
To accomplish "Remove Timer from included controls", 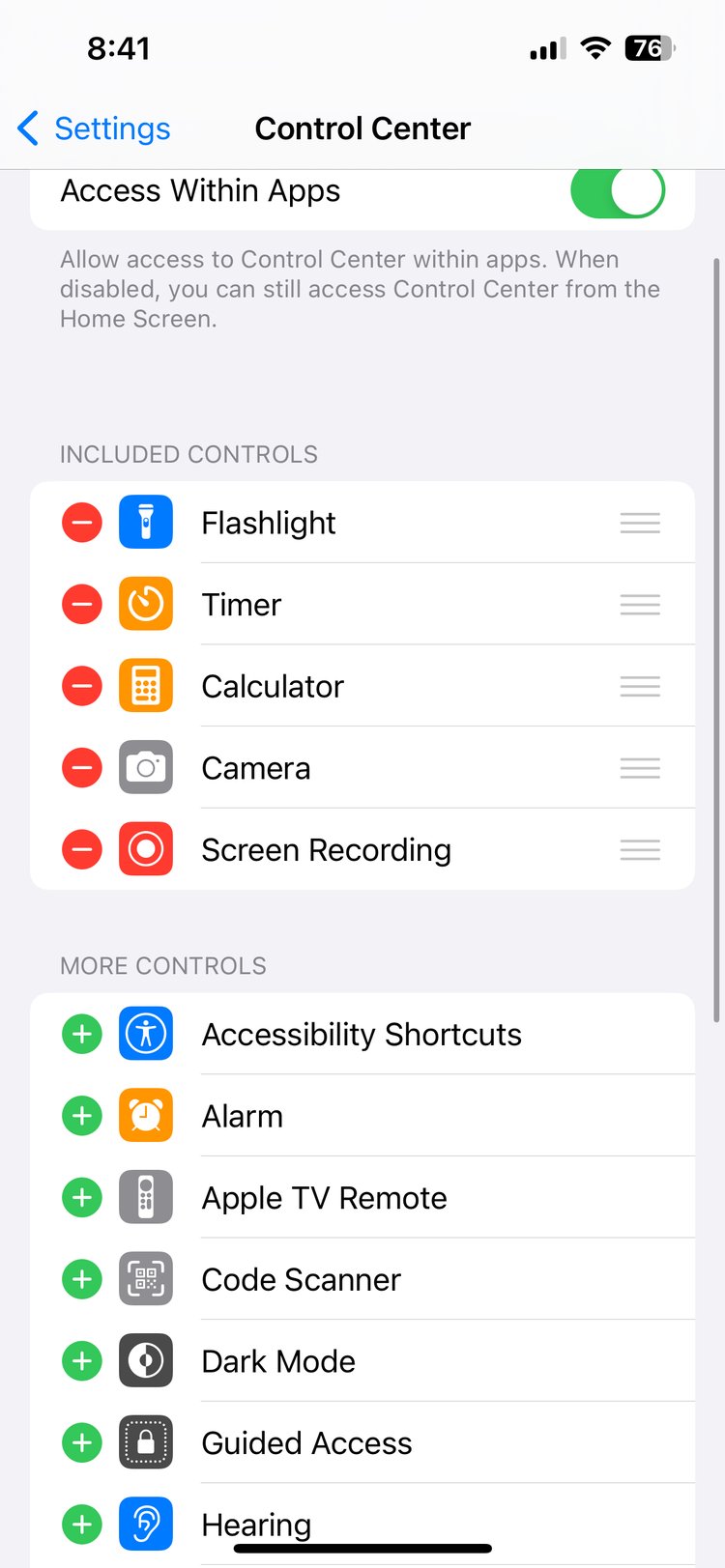I will (82, 605).
